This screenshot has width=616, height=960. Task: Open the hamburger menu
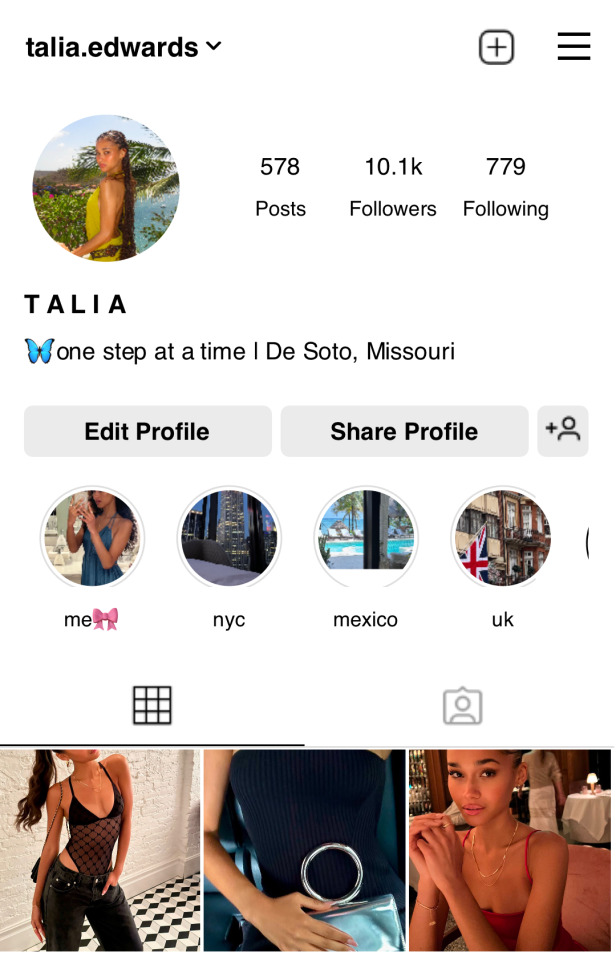pyautogui.click(x=573, y=47)
